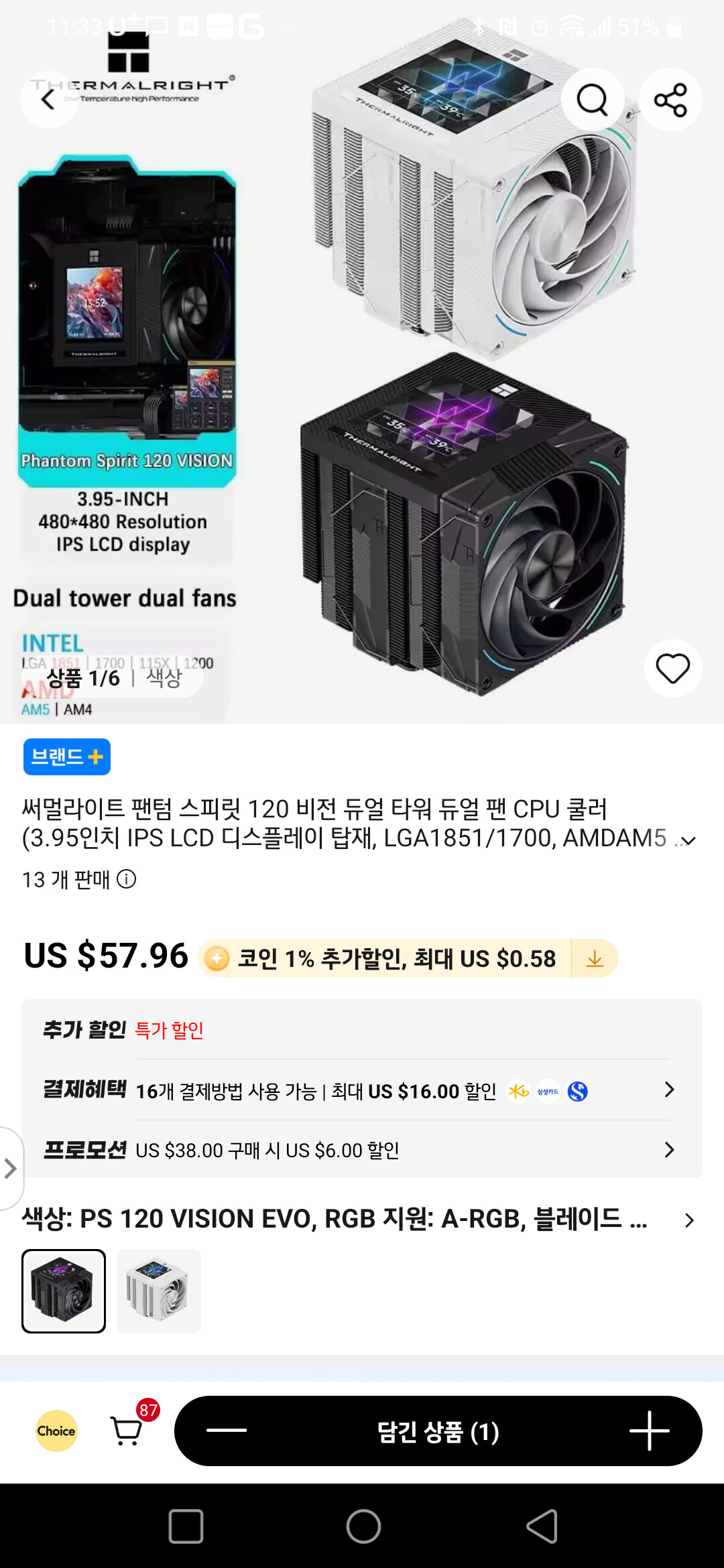Image resolution: width=724 pixels, height=1568 pixels.
Task: Go back using the top arrow
Action: 48,100
